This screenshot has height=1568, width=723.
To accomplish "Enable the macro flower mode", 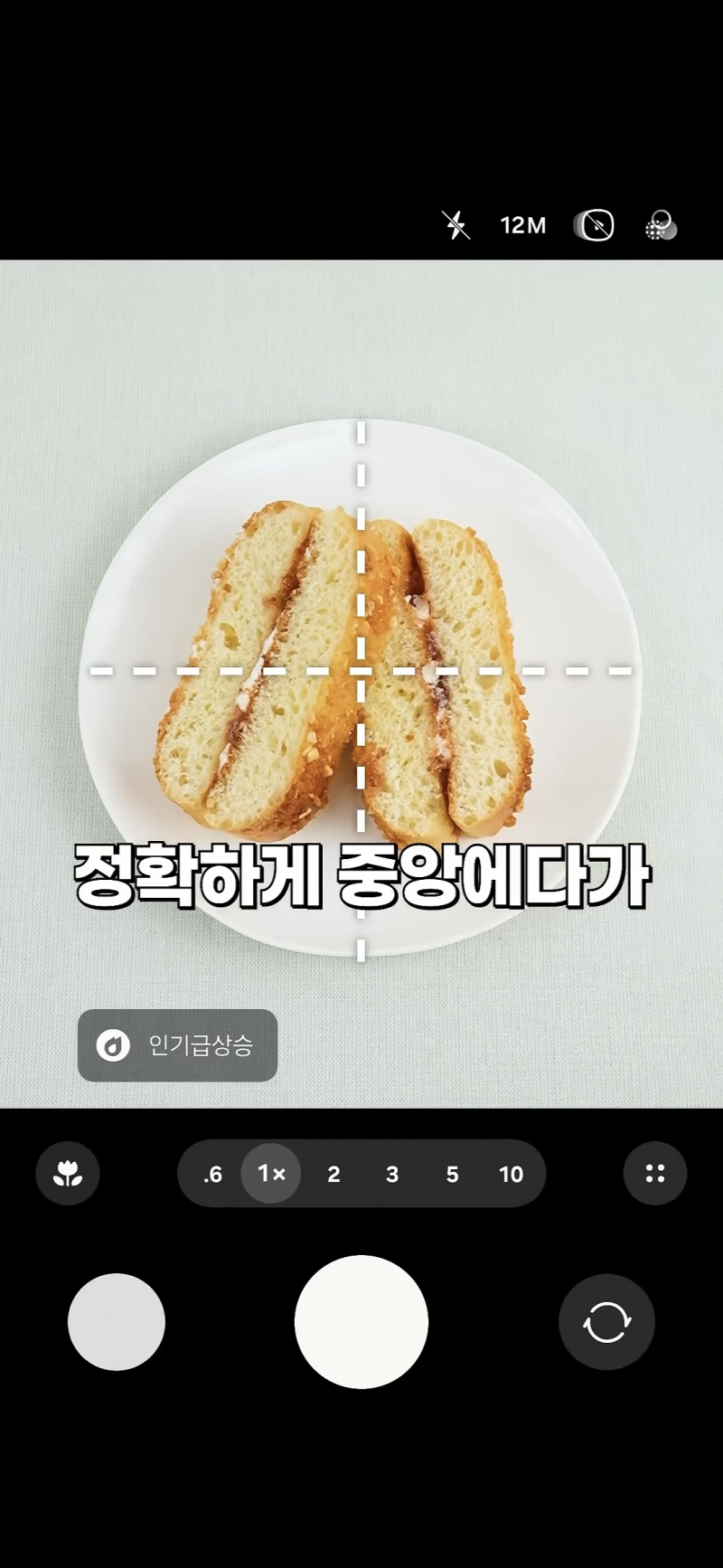I will tap(68, 1174).
